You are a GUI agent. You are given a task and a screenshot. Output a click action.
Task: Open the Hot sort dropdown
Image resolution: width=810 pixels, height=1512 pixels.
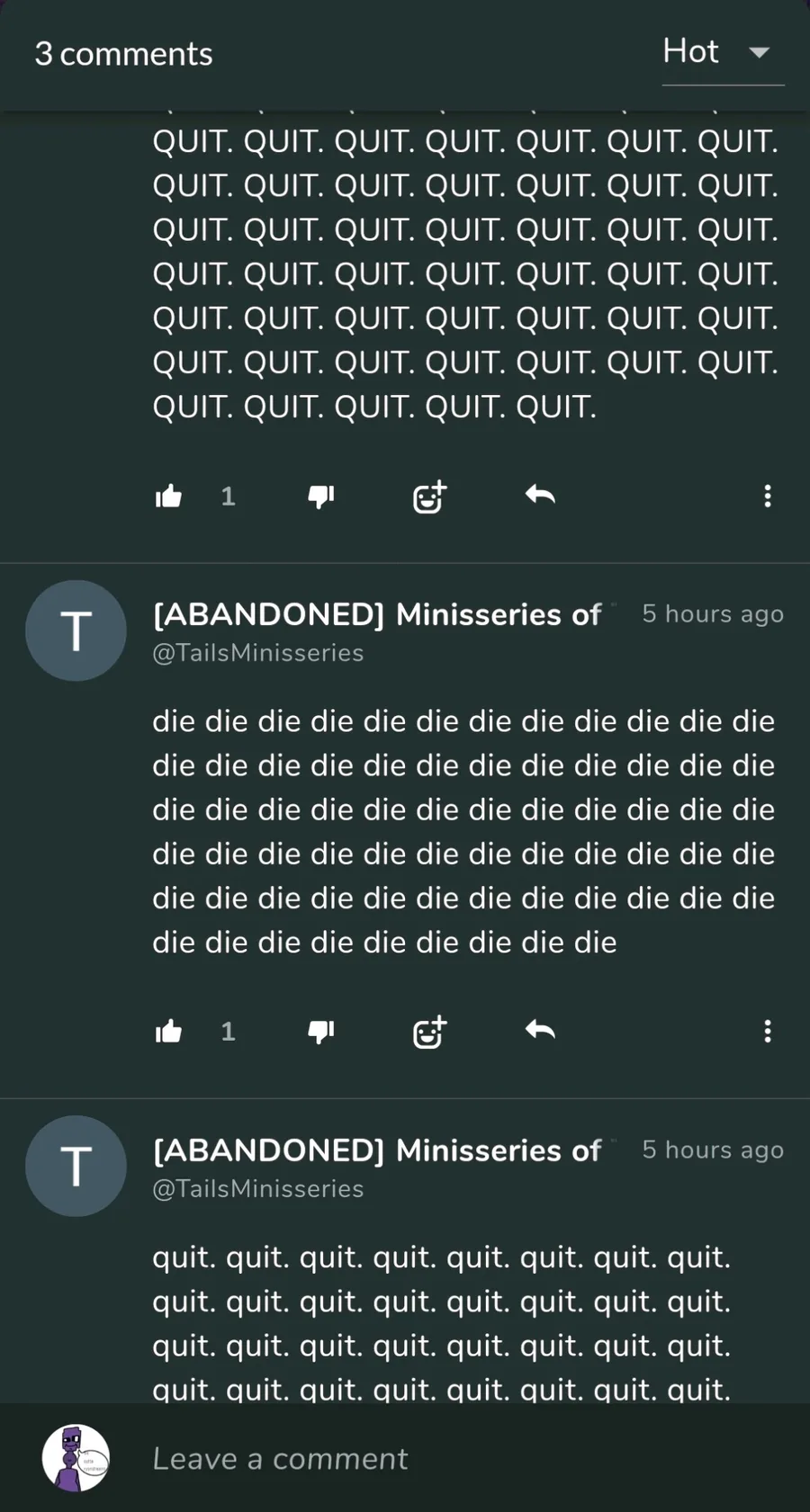pos(721,52)
